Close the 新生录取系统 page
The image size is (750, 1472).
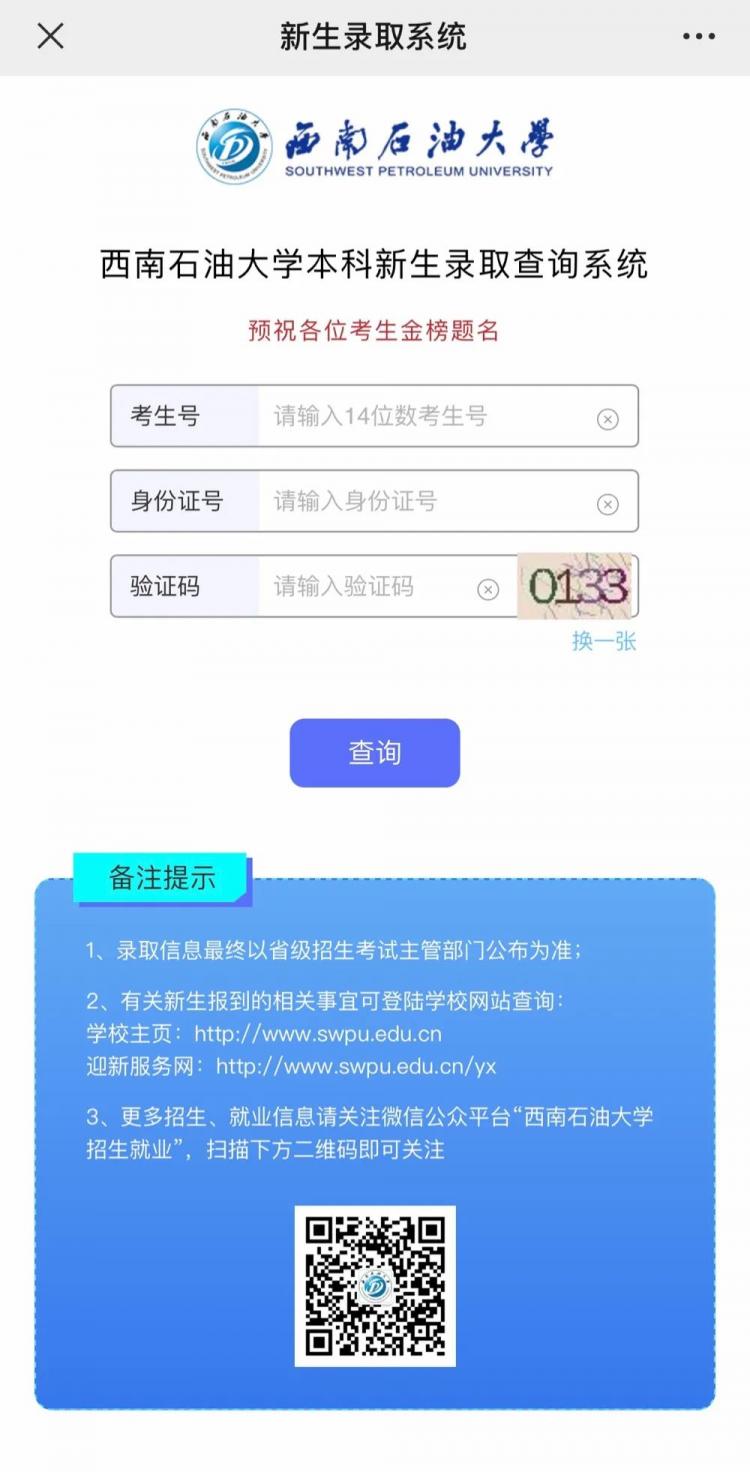point(50,37)
